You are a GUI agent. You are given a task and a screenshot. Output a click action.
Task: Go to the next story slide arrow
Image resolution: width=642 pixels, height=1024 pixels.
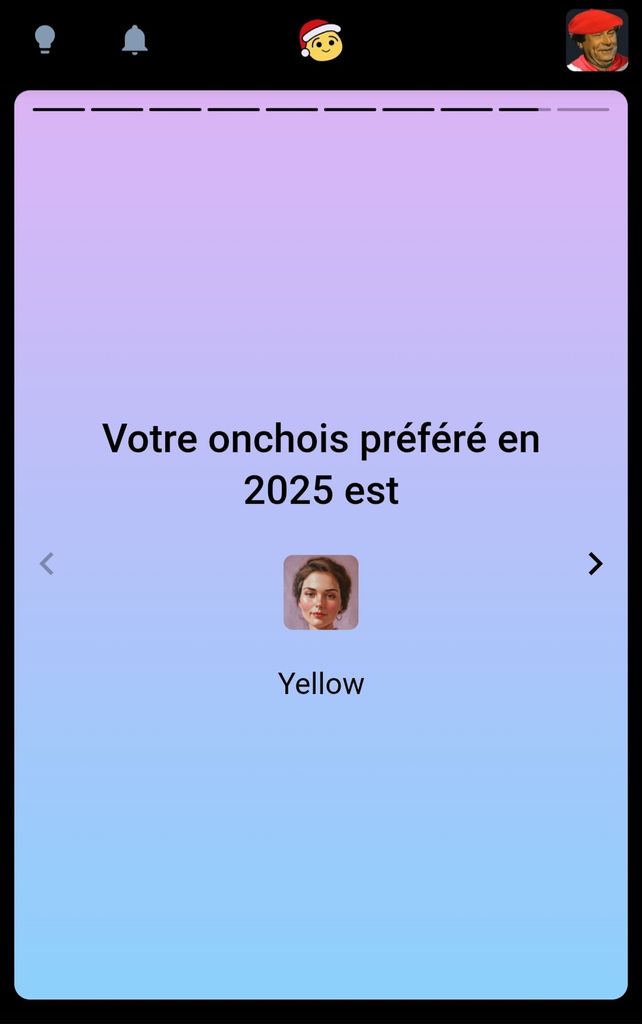[x=595, y=564]
